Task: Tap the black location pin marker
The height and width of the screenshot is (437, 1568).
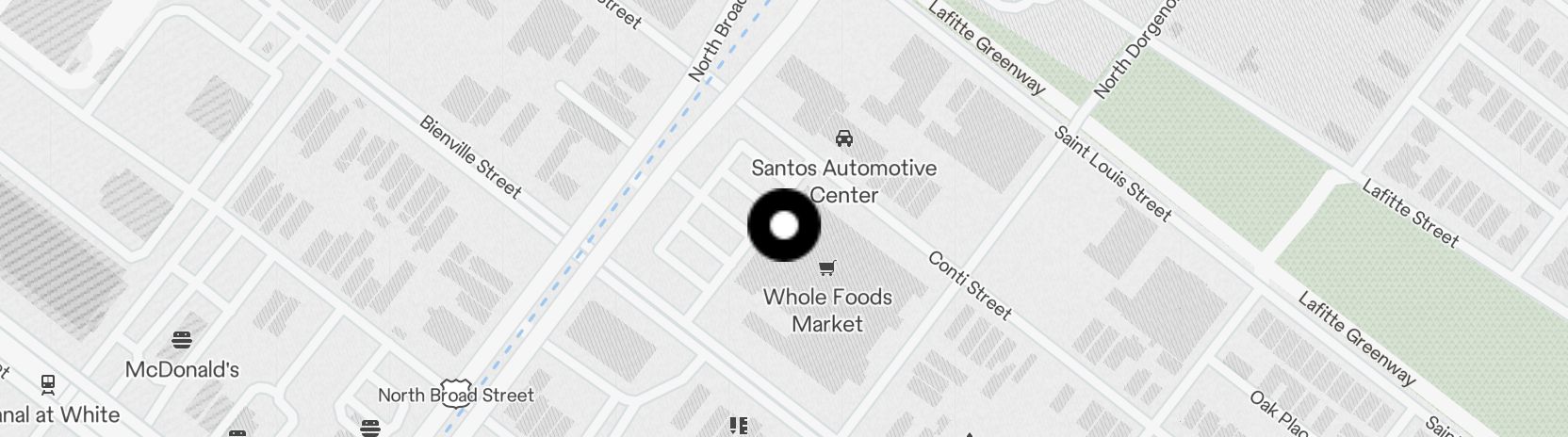Action: pos(784,225)
